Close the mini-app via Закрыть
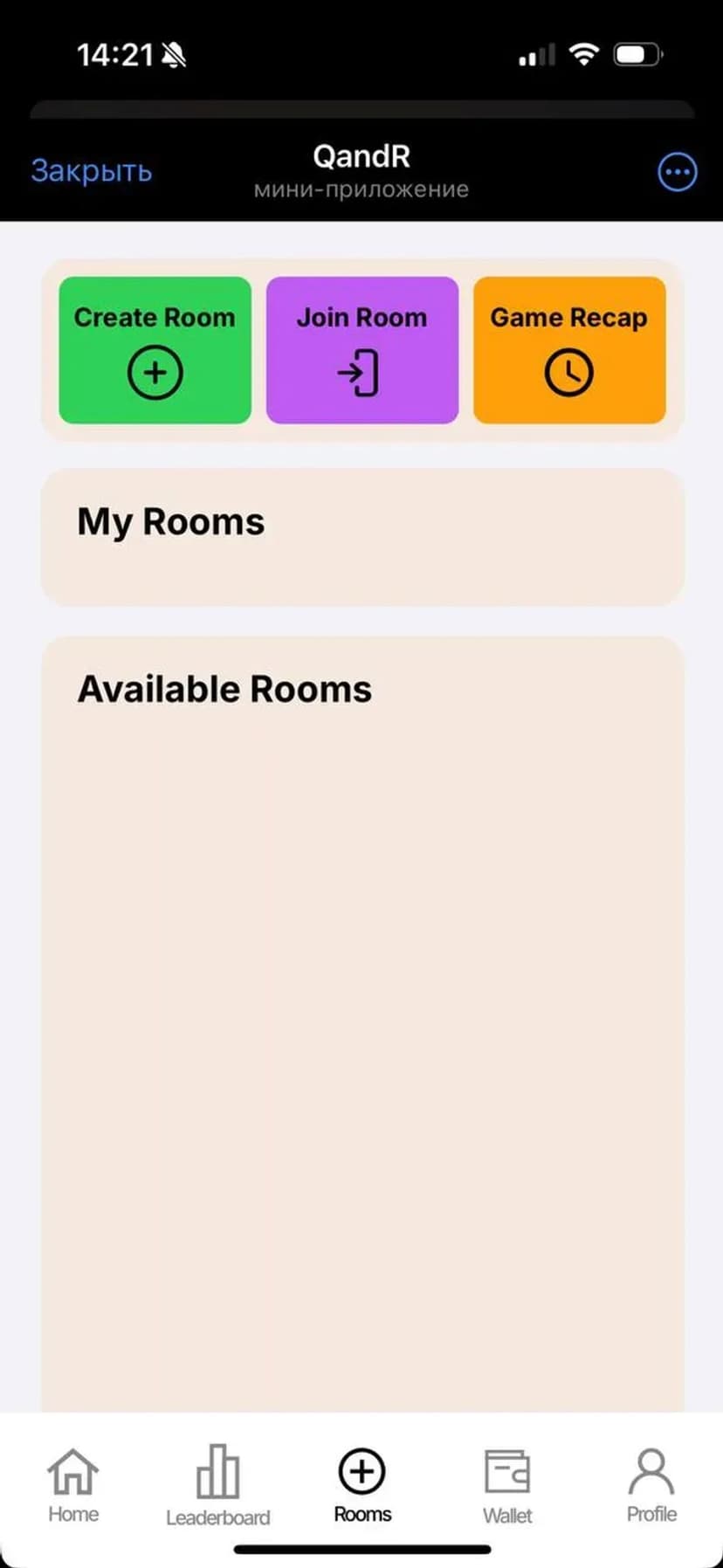 pos(92,170)
